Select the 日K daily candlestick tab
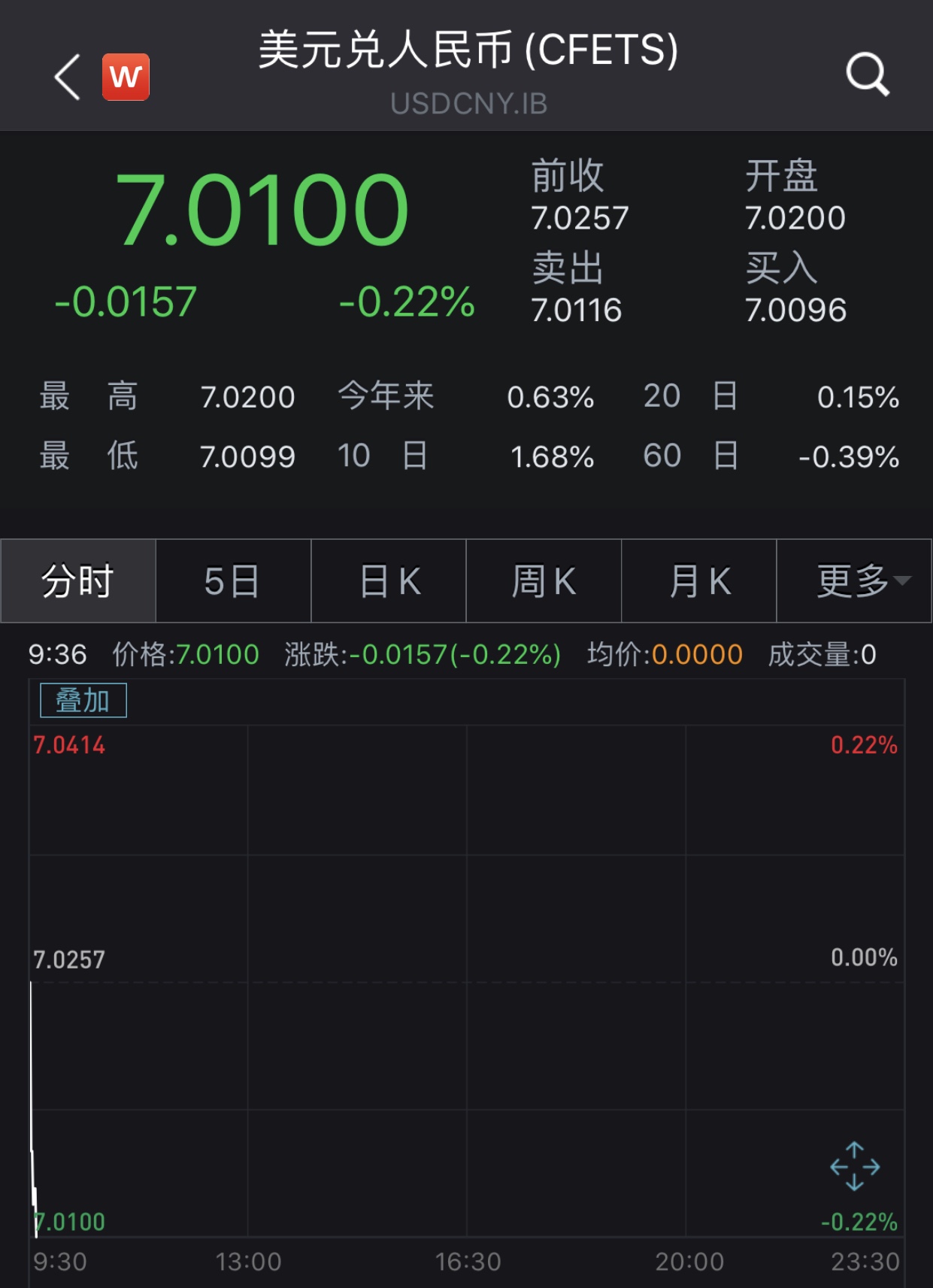The width and height of the screenshot is (933, 1288). tap(388, 580)
